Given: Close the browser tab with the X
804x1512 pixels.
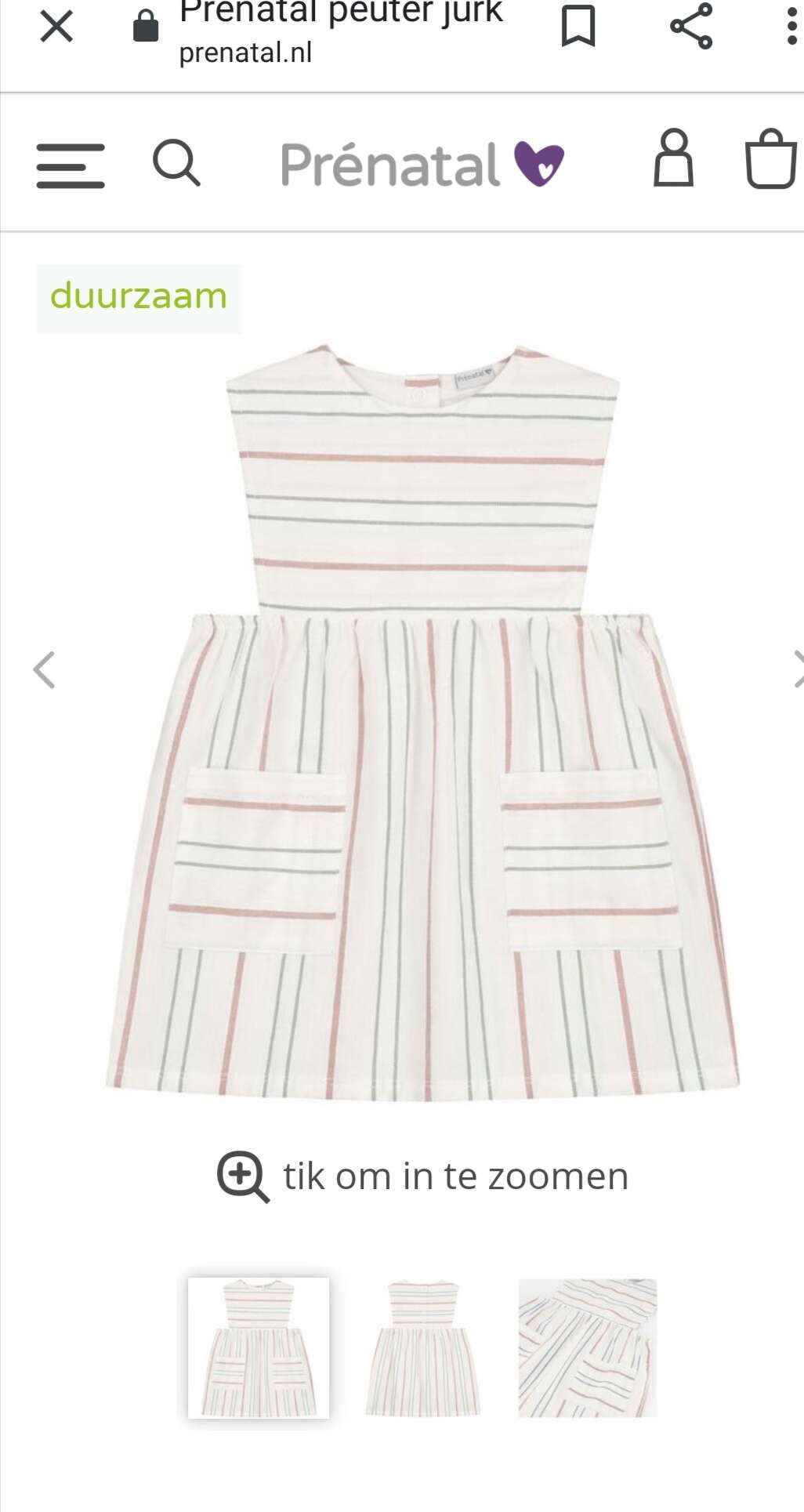Looking at the screenshot, I should (x=56, y=26).
